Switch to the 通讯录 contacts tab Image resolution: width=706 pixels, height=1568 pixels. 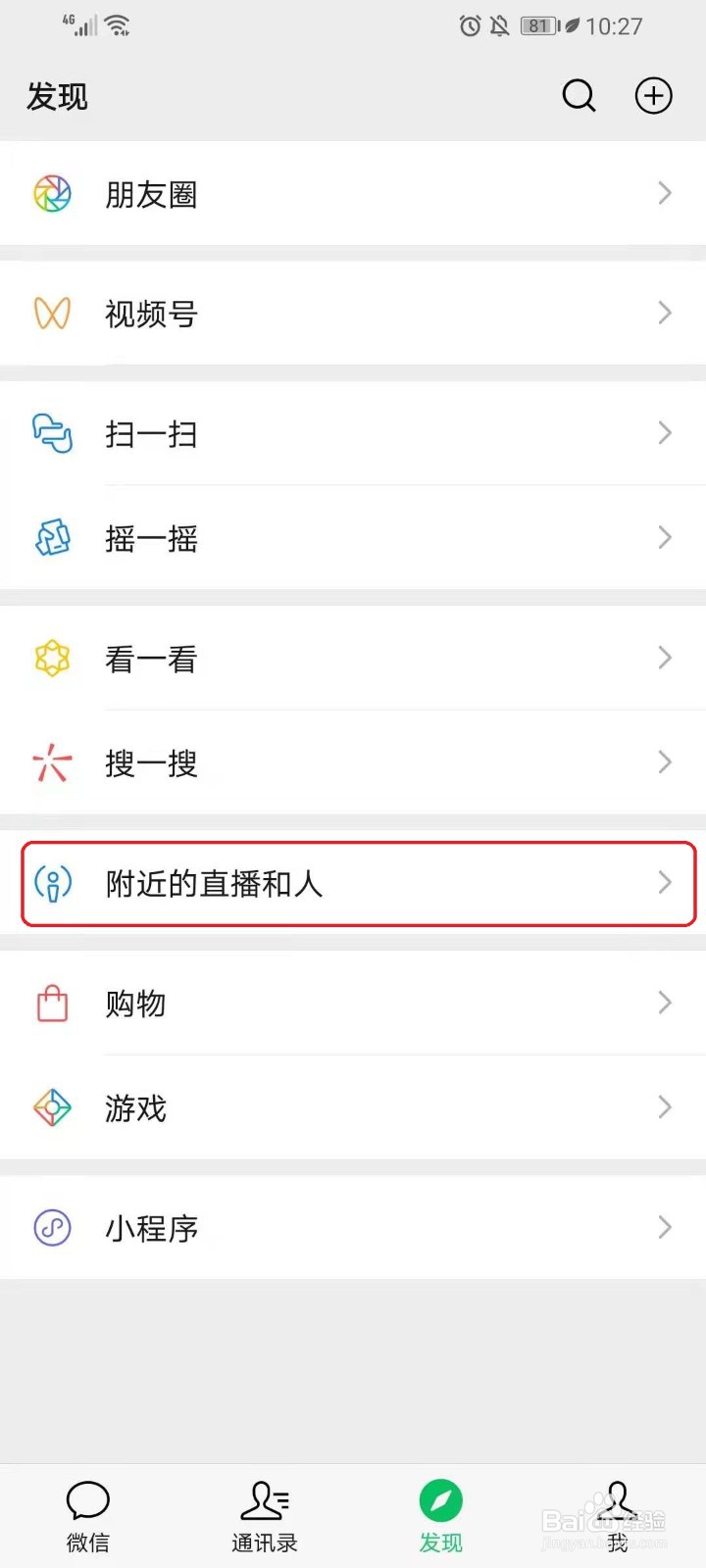(264, 1514)
